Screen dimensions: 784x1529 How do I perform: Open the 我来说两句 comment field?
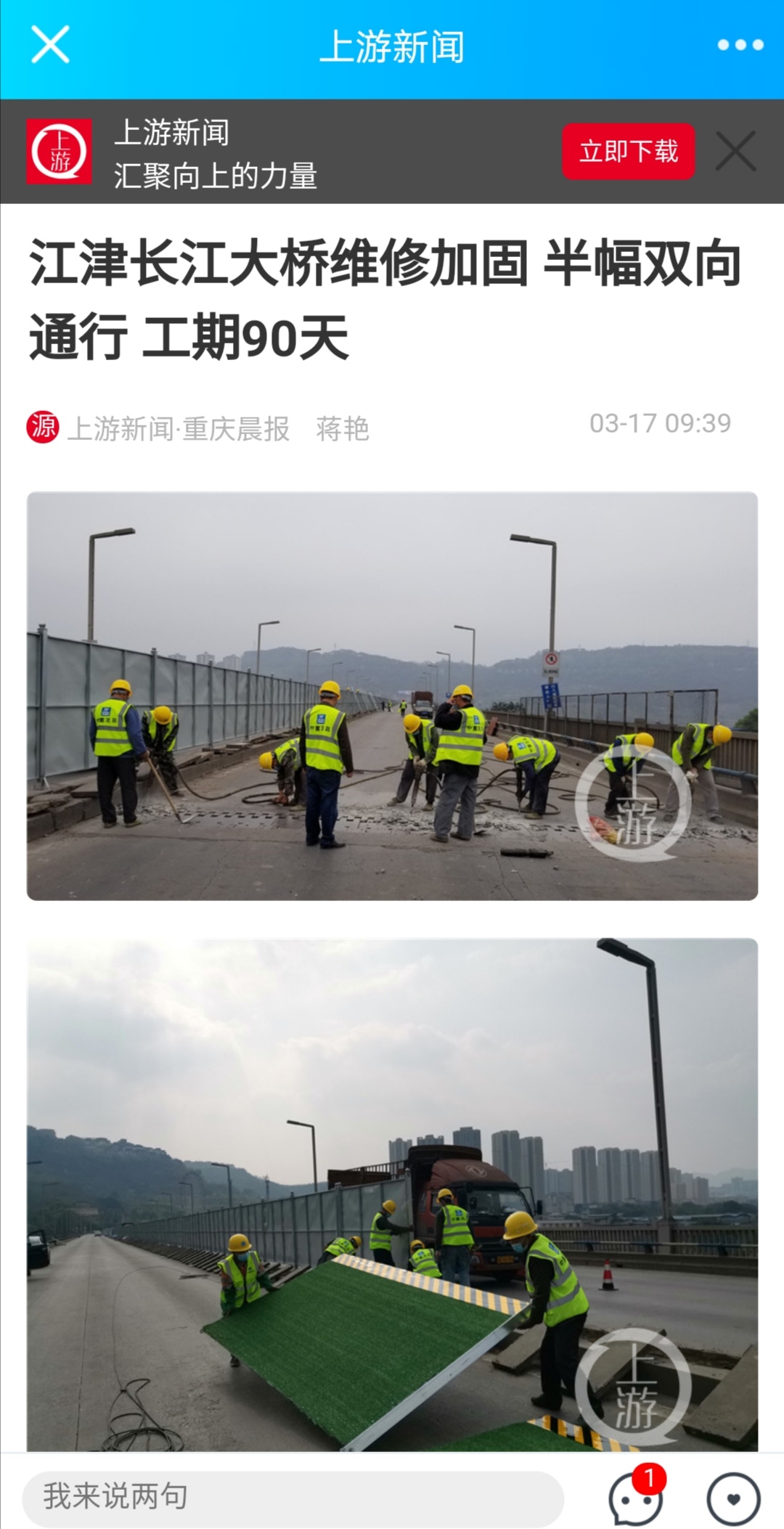pos(293,1496)
